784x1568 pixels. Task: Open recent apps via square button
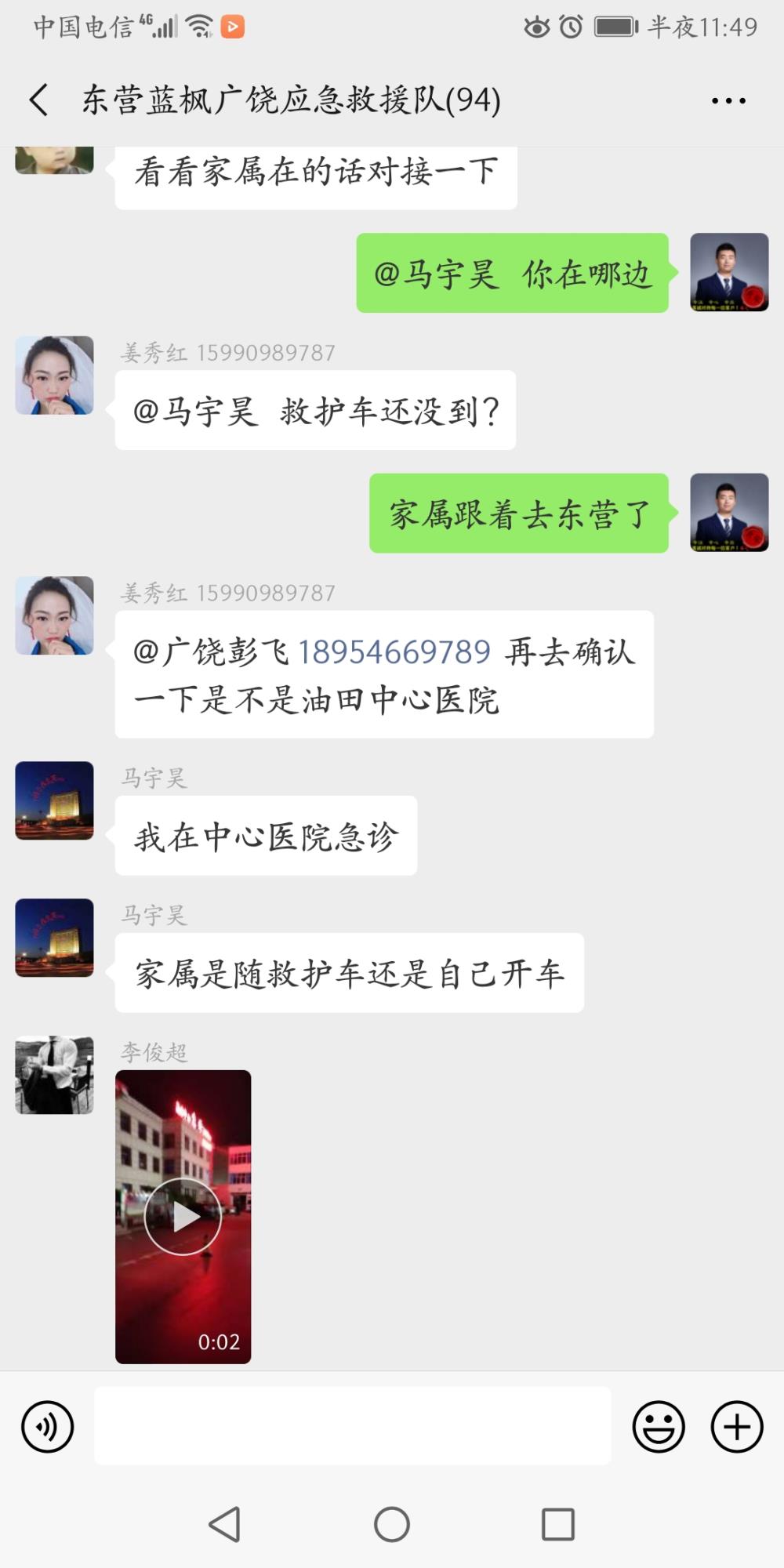coord(558,1525)
